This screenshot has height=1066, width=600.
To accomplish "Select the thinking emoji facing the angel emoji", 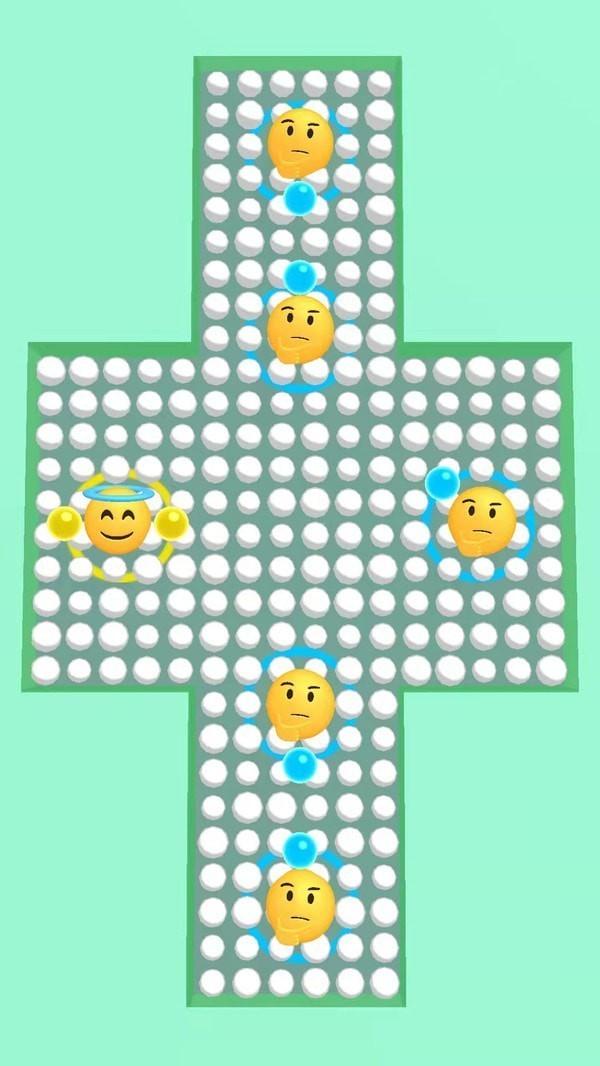I will click(x=481, y=521).
